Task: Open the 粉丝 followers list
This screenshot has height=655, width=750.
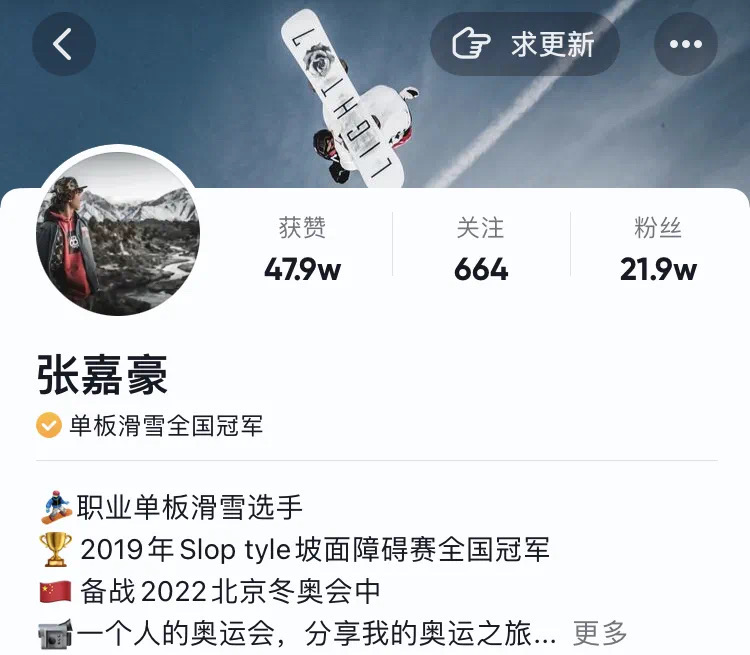Action: [658, 250]
